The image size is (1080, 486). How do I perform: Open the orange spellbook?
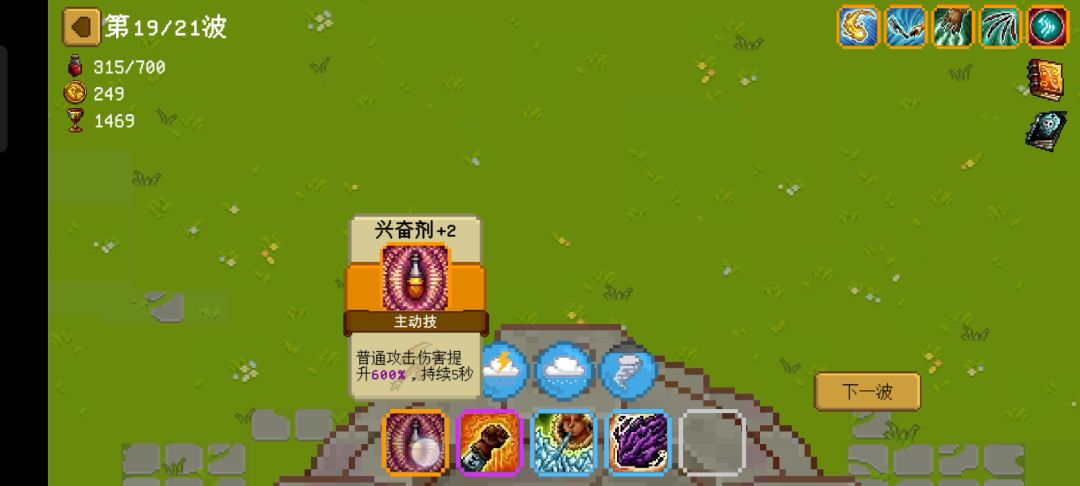[1046, 79]
